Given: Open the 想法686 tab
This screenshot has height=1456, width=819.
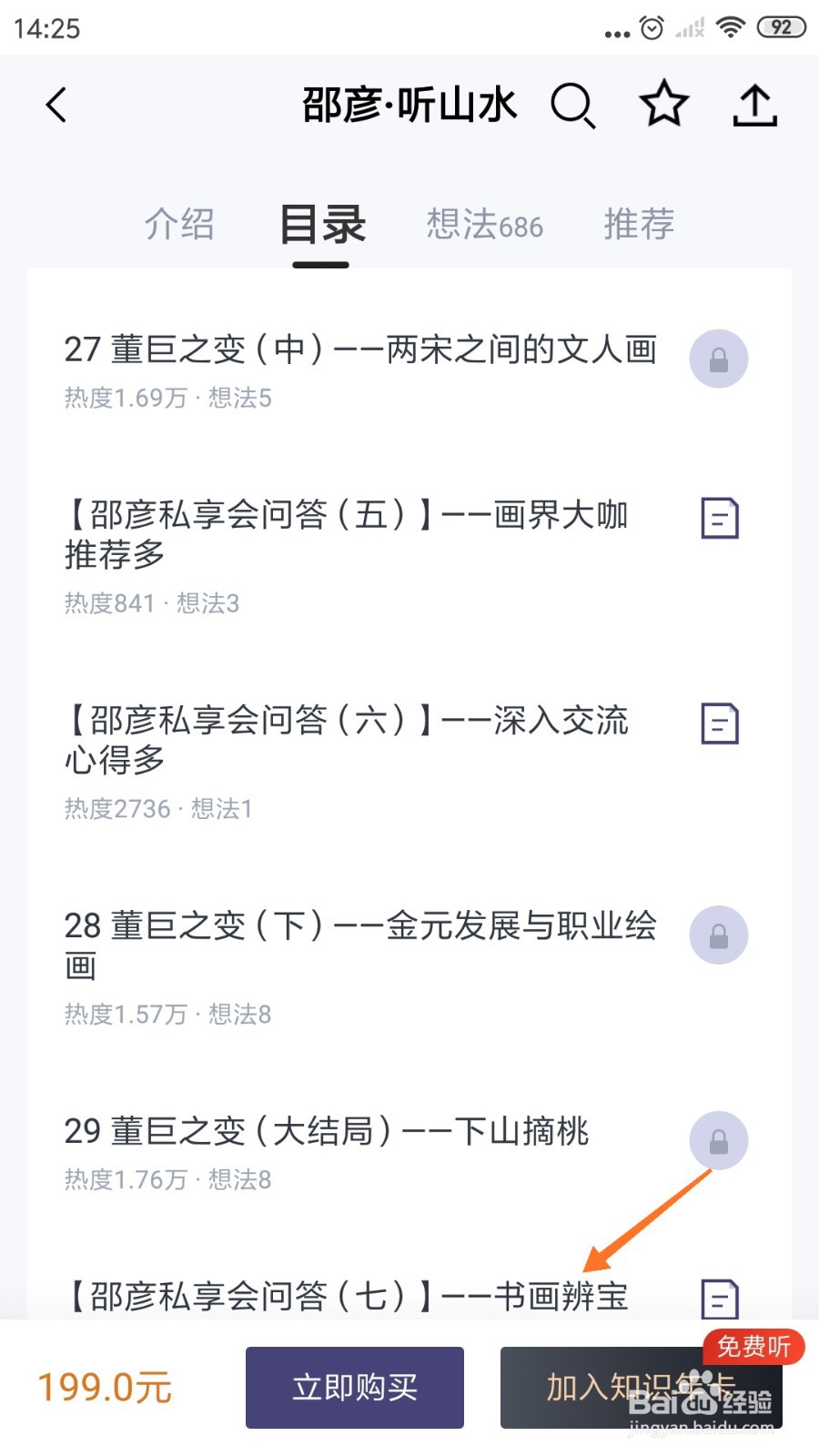Looking at the screenshot, I should point(485,224).
